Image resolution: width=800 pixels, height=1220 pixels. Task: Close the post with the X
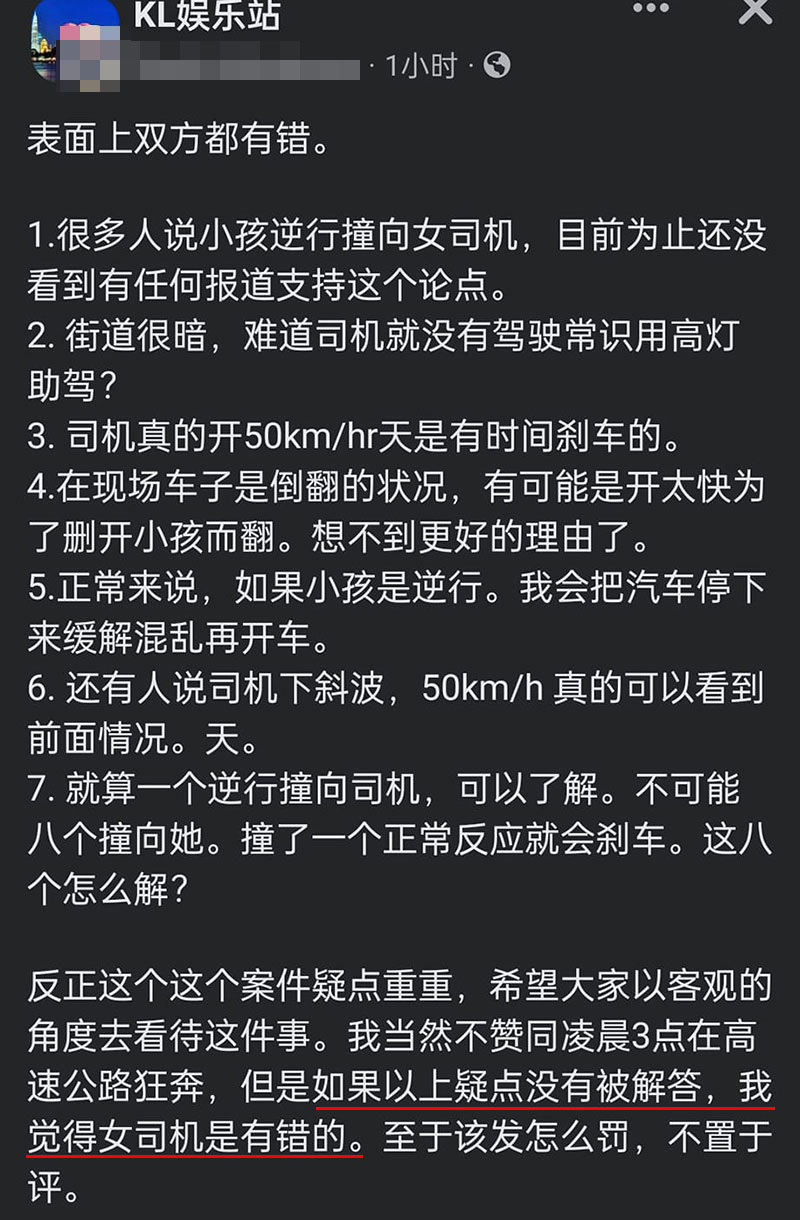click(754, 10)
